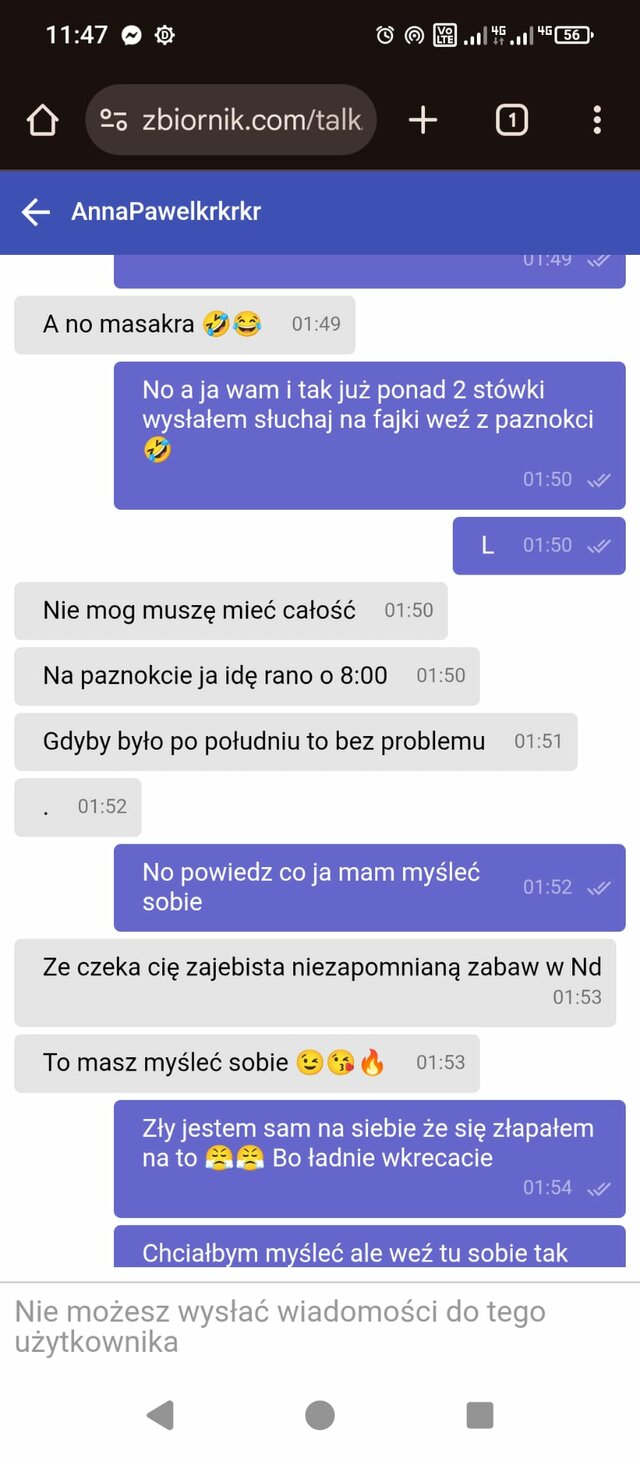Open the browser home page
The image size is (640, 1458).
[x=42, y=121]
